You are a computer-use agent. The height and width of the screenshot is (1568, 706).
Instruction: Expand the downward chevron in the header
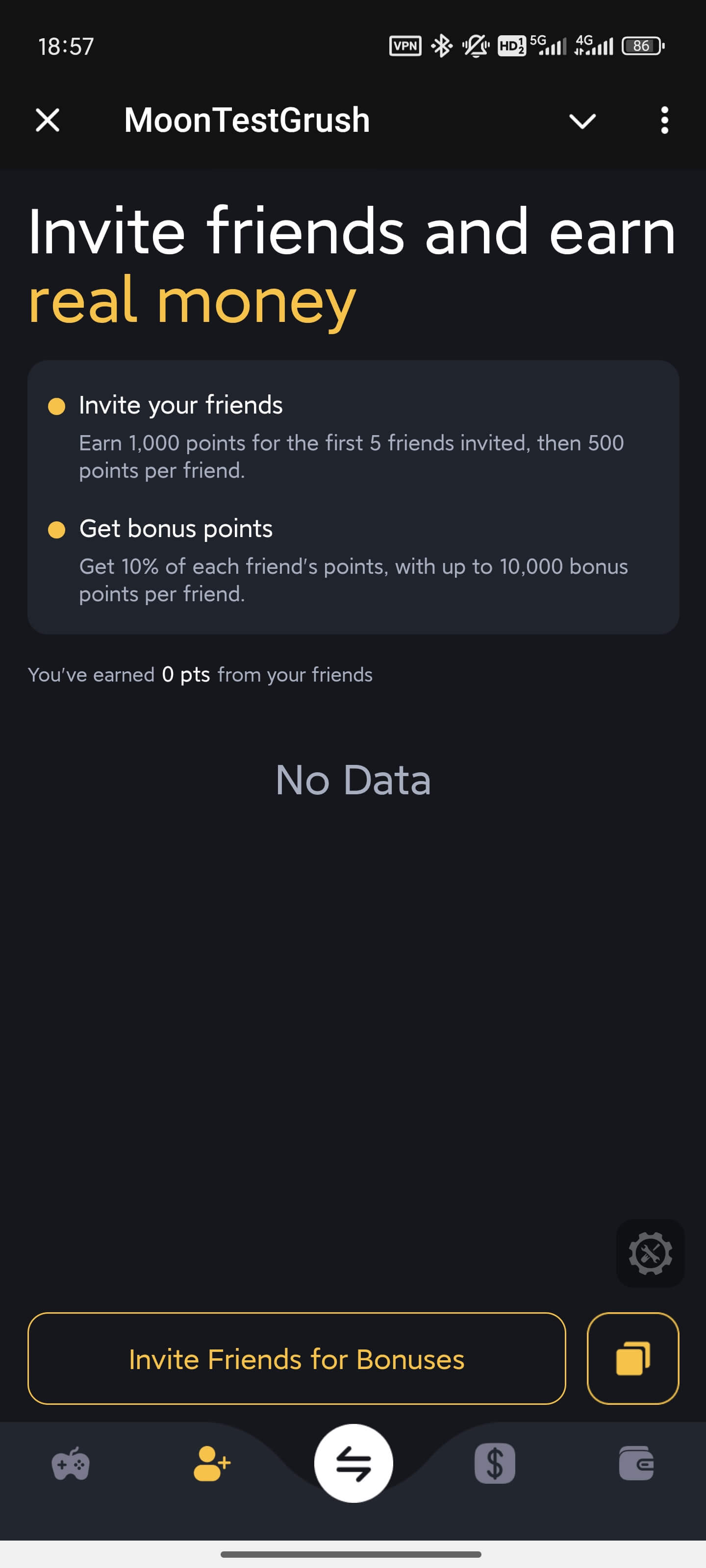tap(582, 121)
